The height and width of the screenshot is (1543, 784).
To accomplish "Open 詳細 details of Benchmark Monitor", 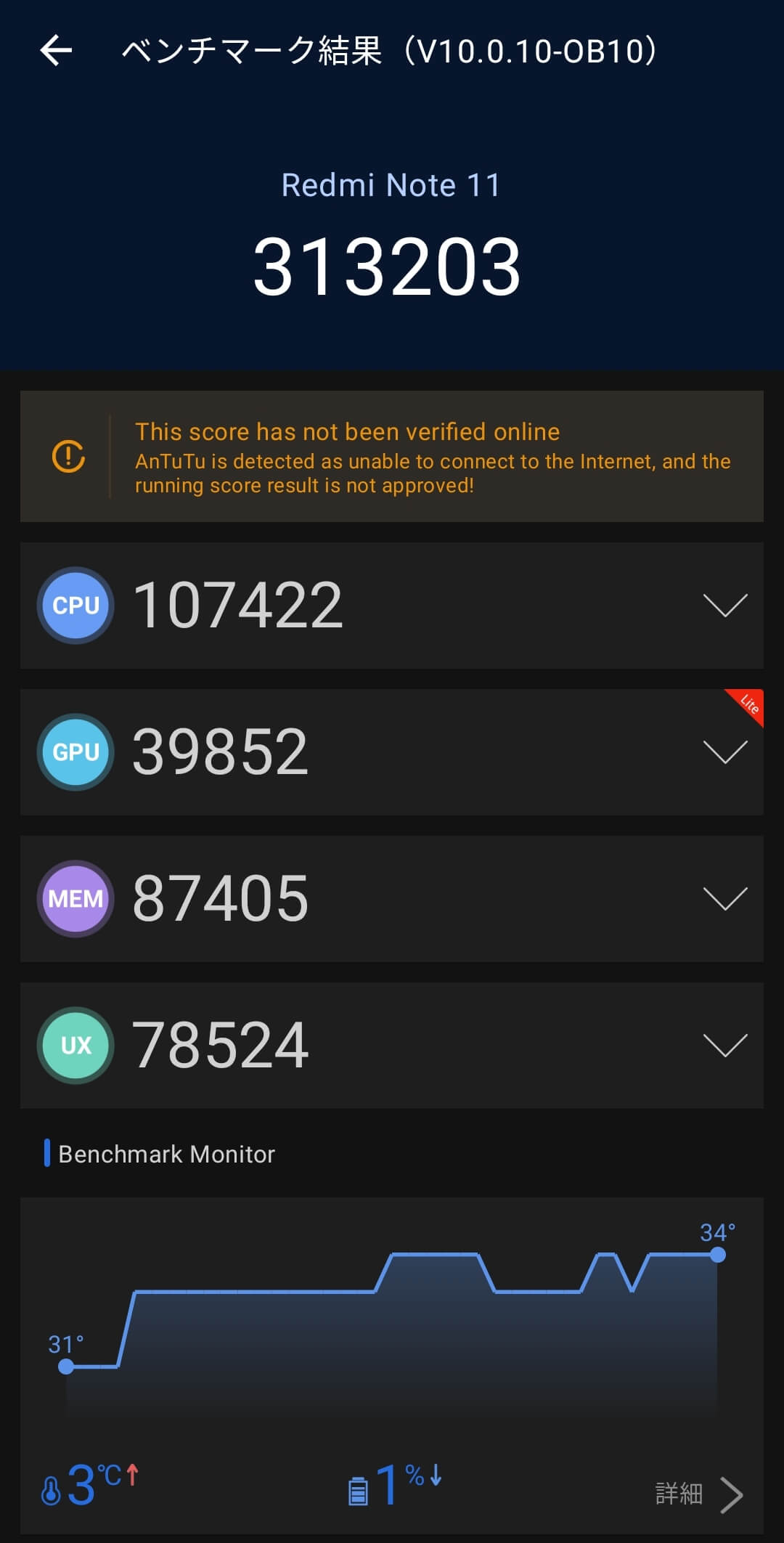I will [x=699, y=1494].
